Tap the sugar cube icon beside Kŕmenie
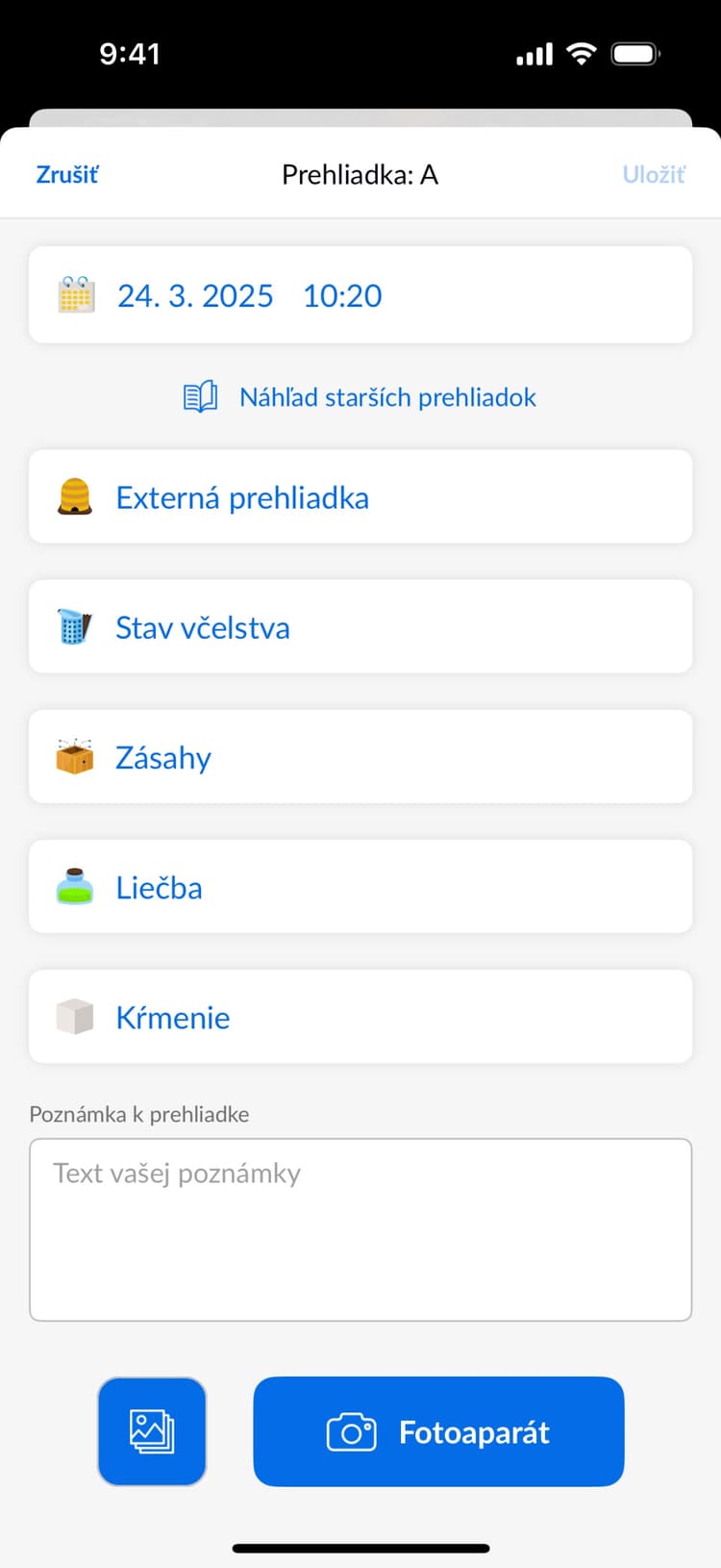This screenshot has width=721, height=1568. pyautogui.click(x=75, y=1017)
